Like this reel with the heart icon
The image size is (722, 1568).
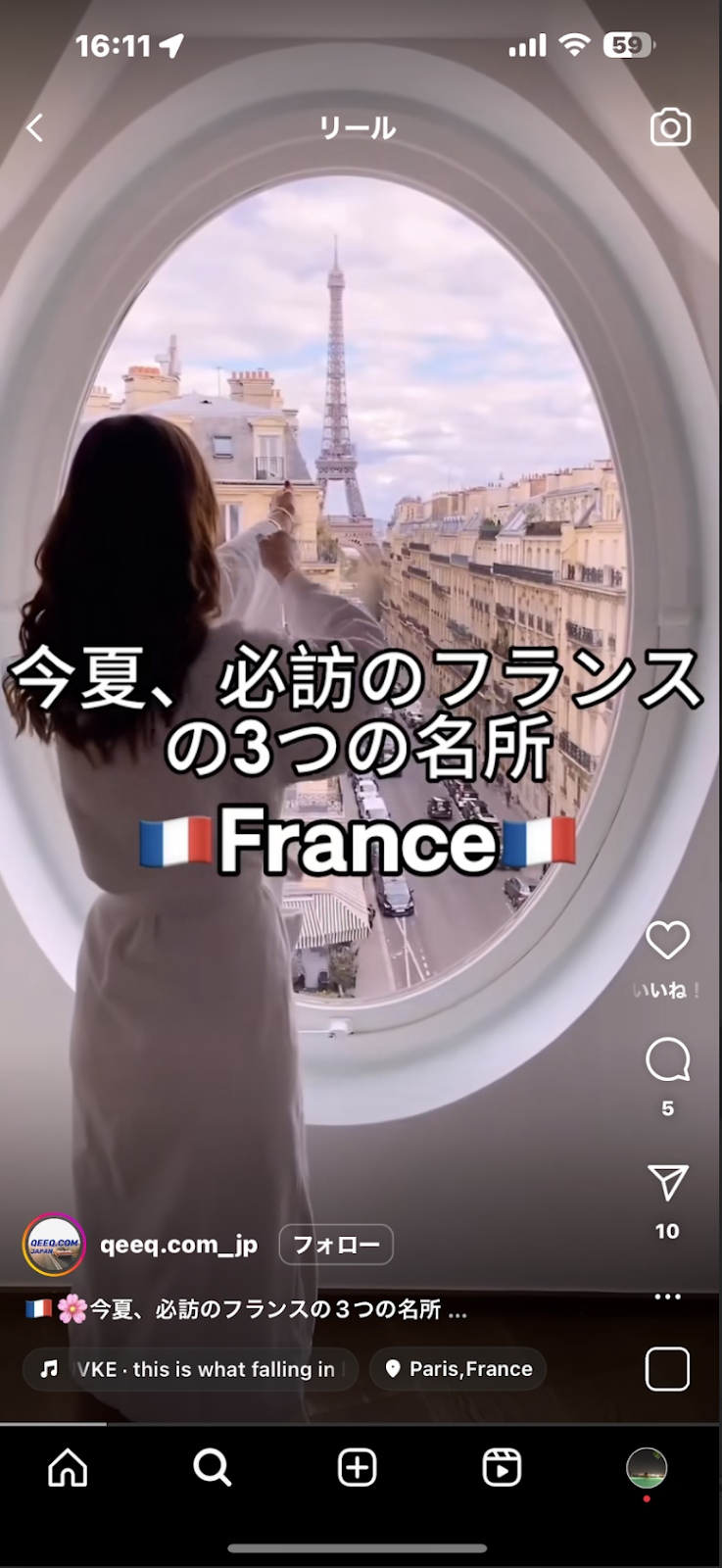667,941
